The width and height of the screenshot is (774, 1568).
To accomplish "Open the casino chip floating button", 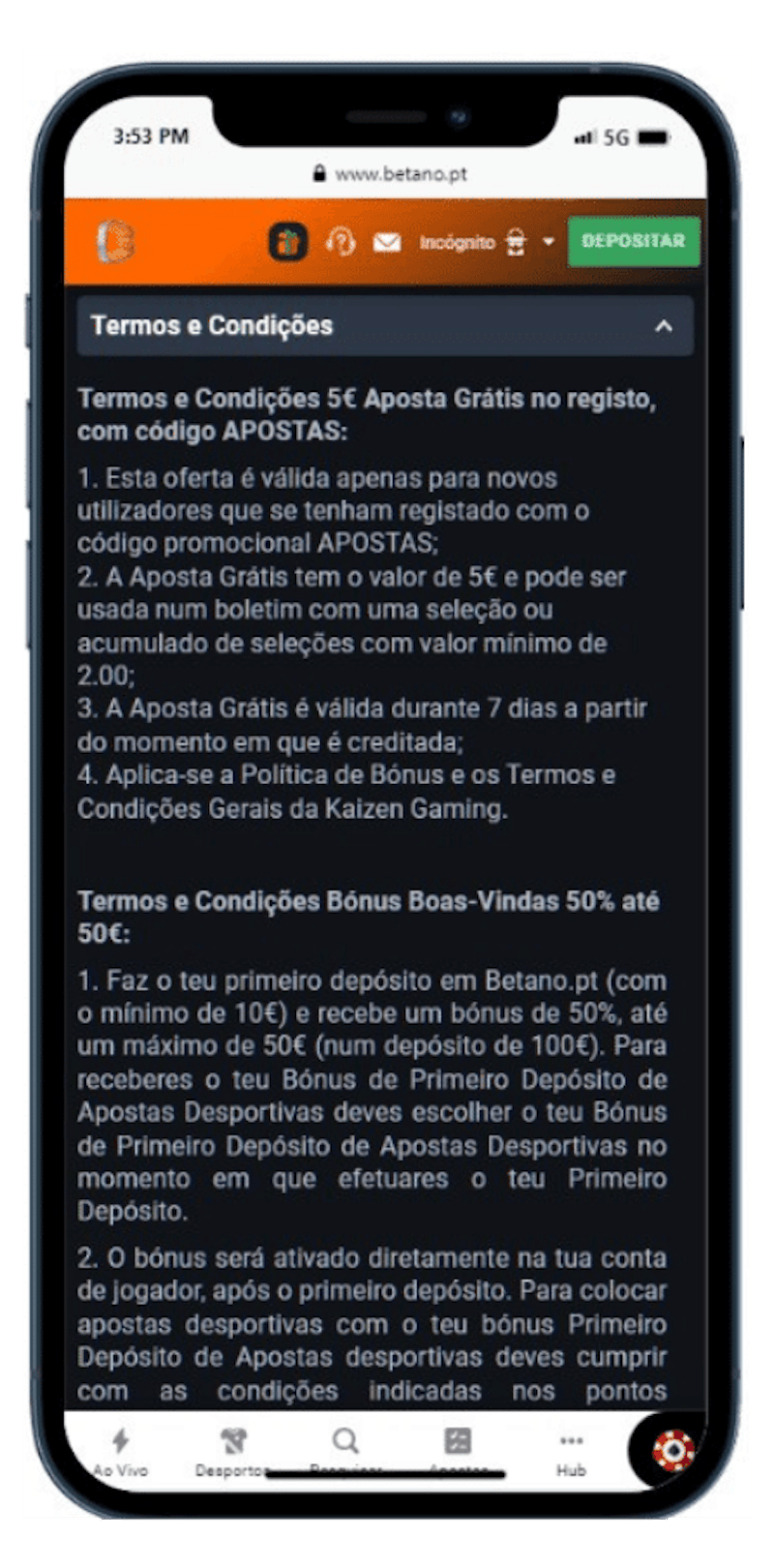I will tap(672, 1450).
